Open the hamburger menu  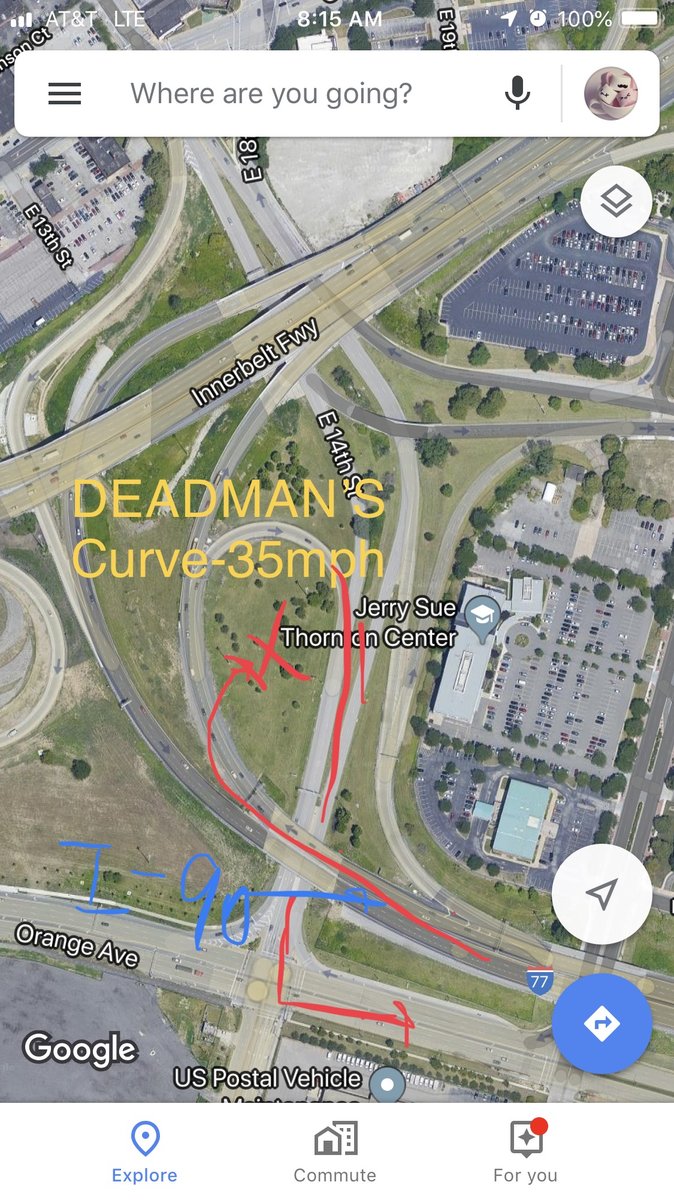(65, 94)
